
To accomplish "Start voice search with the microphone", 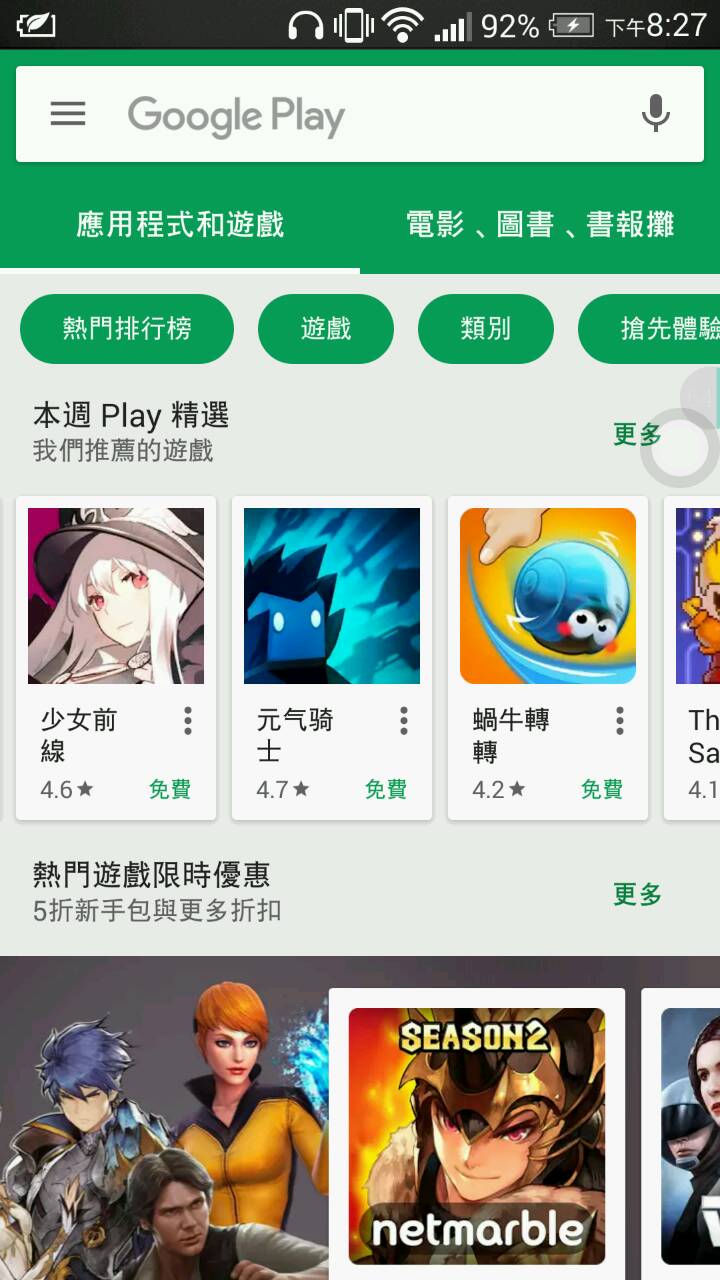I will (655, 114).
